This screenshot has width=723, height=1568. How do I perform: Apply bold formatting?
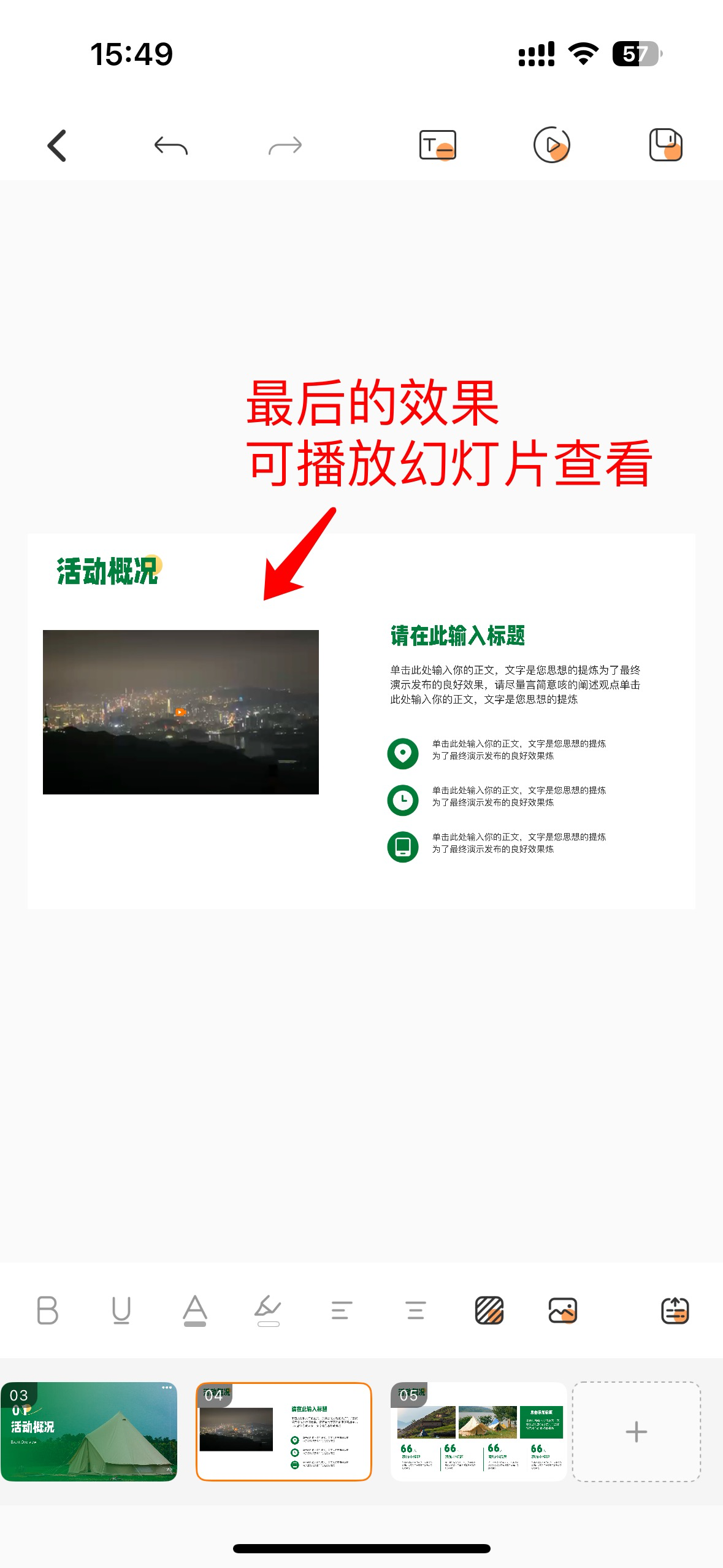(x=47, y=1310)
